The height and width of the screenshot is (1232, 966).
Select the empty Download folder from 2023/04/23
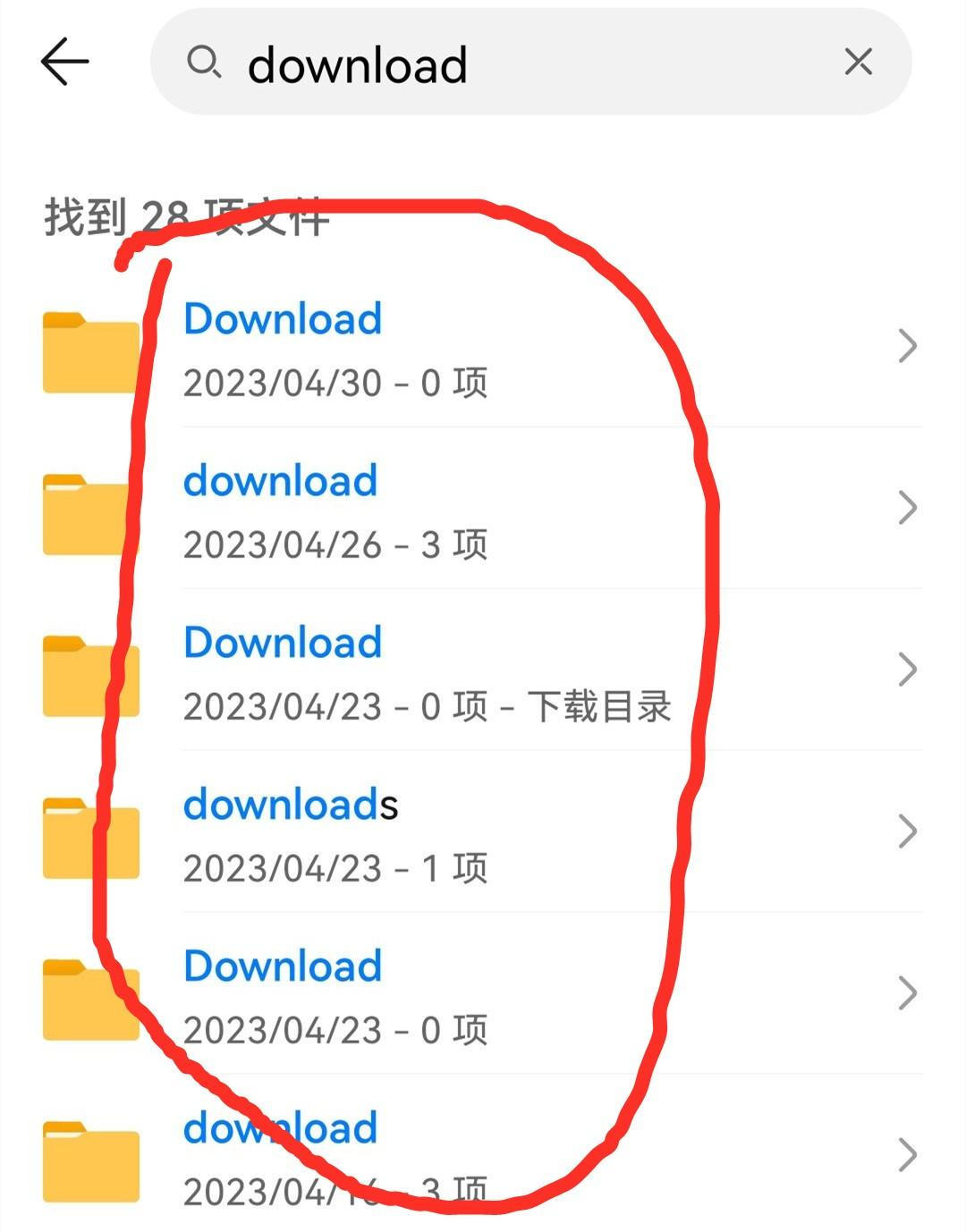[x=283, y=966]
